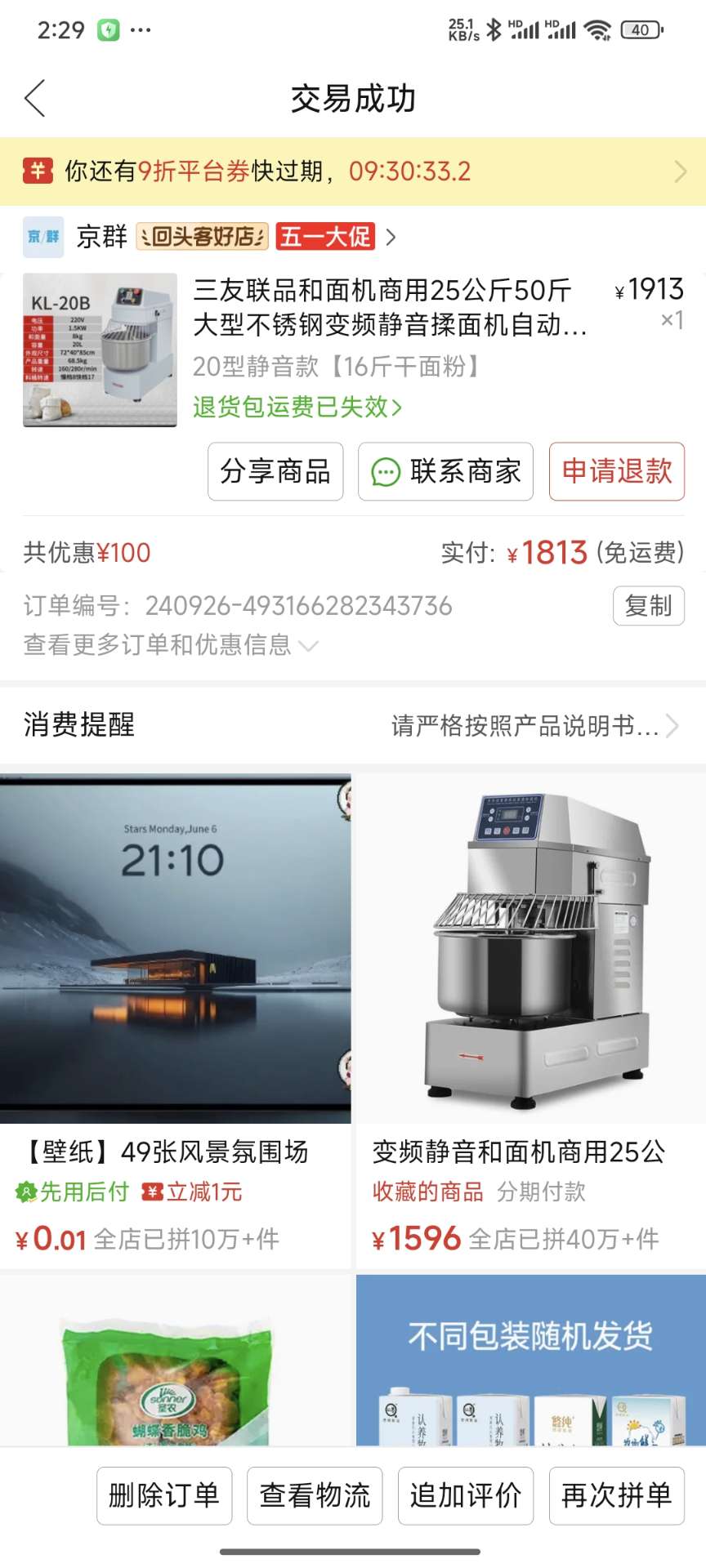
Task: Open the 【壁纸】49张风景氛围场 product card
Action: point(175,1021)
